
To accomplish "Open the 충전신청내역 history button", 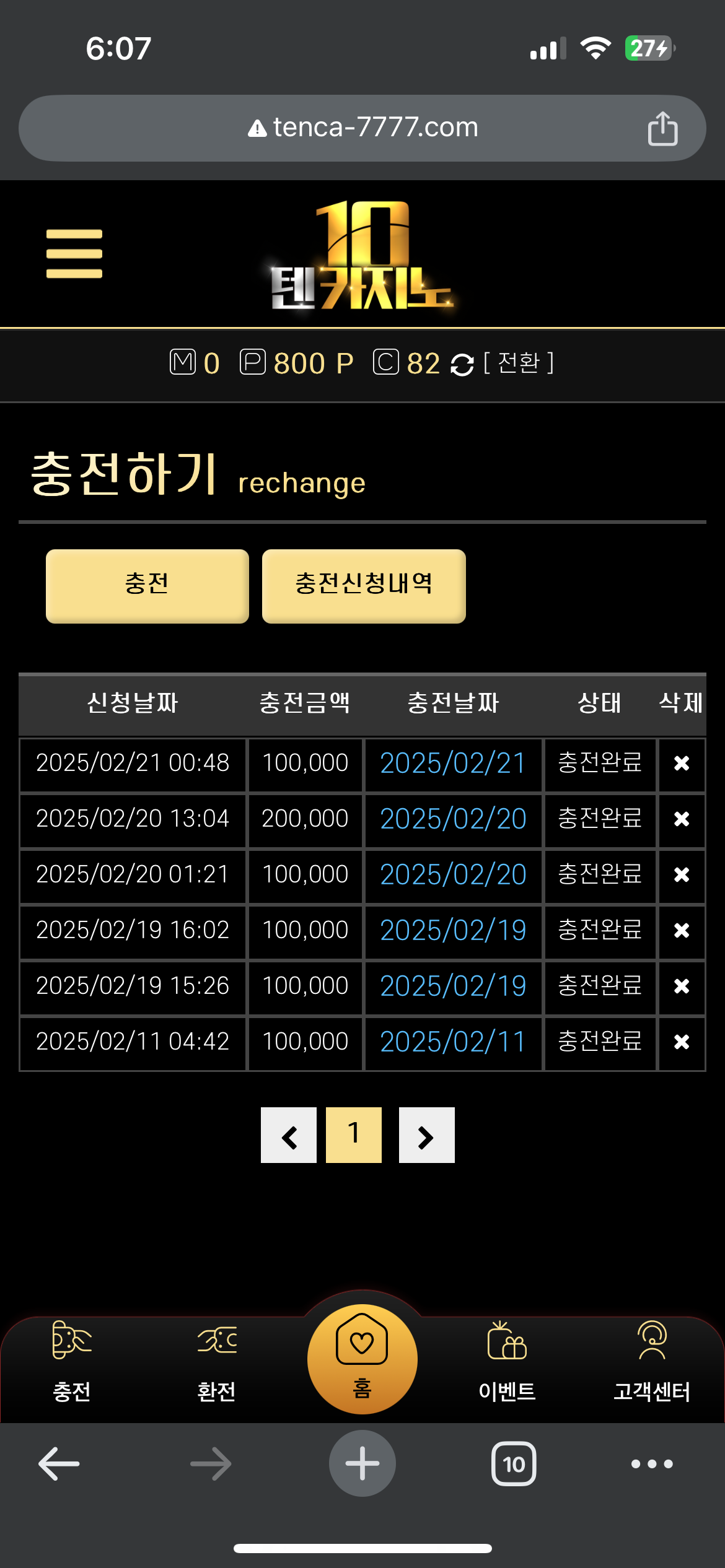I will [x=364, y=586].
